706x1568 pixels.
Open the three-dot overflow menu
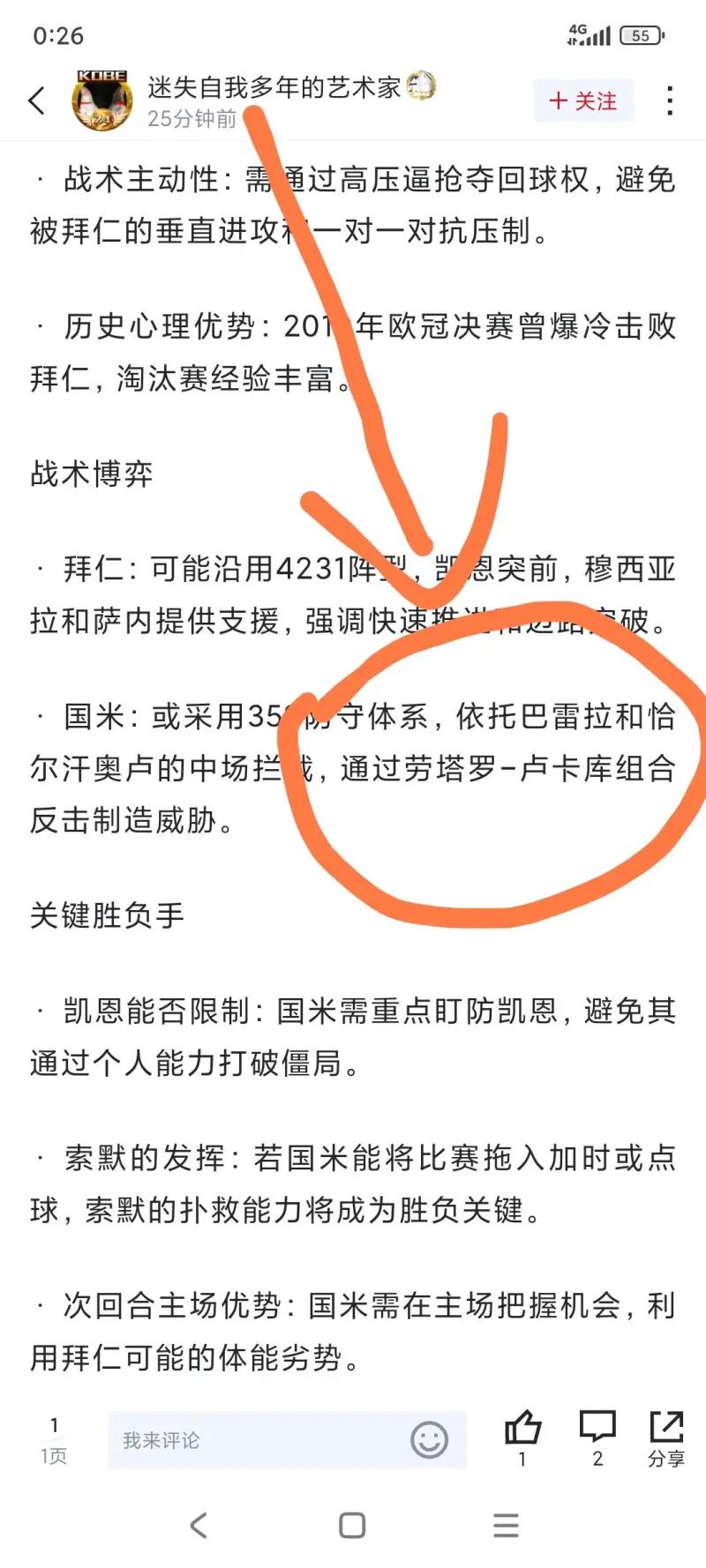(671, 101)
